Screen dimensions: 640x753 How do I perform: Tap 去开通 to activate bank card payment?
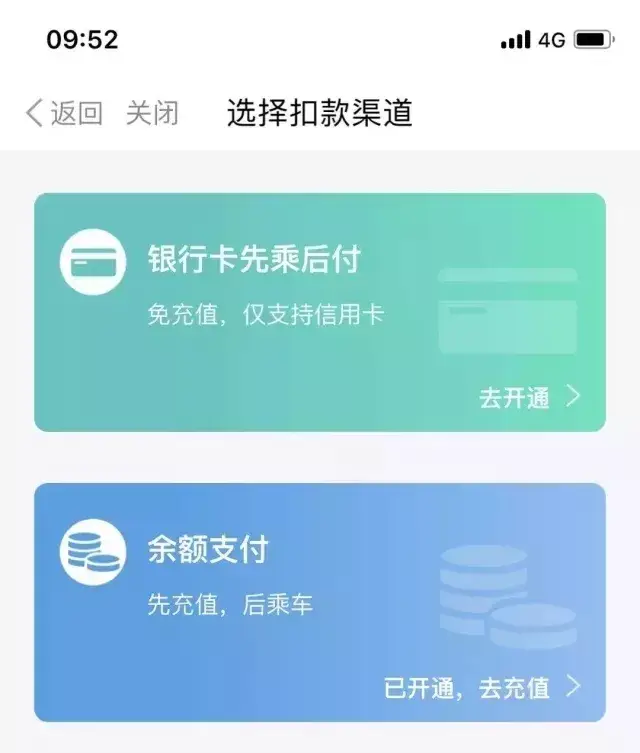(528, 397)
